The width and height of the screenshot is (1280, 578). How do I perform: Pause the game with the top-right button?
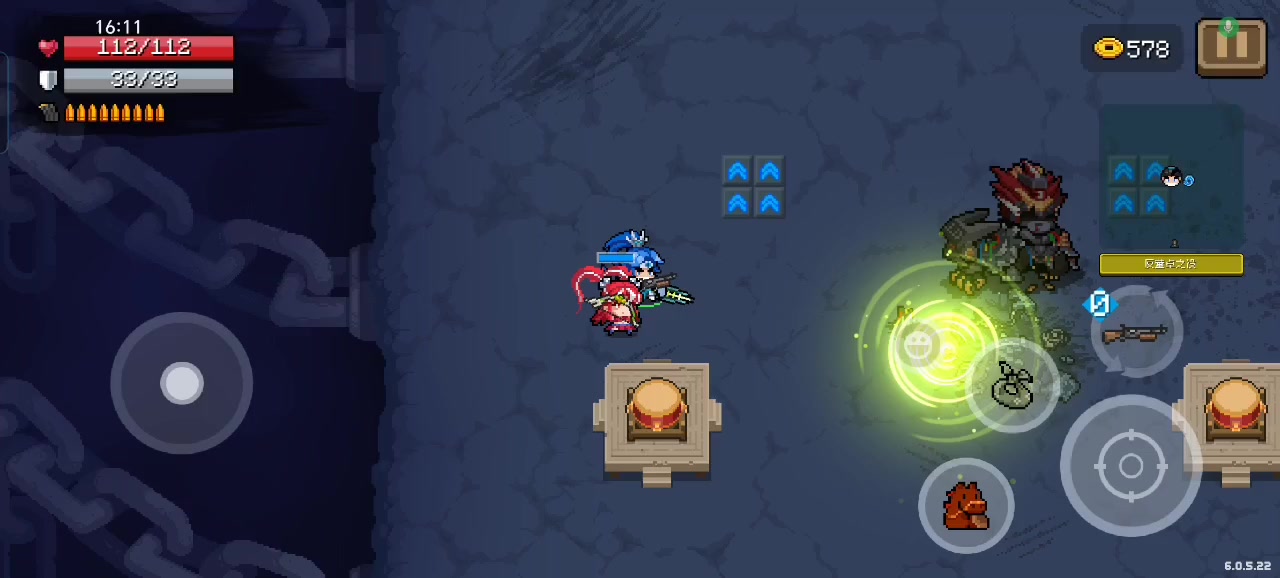[1232, 46]
